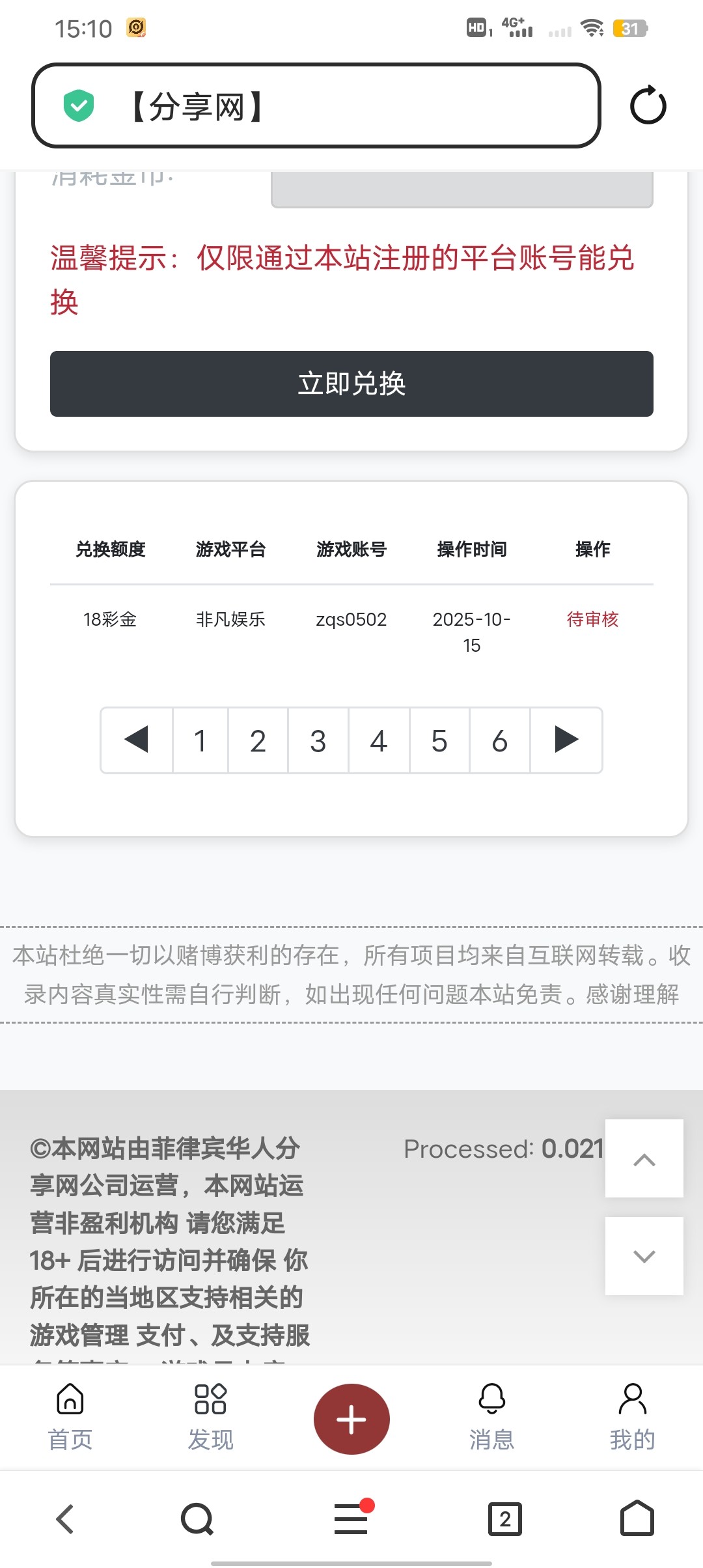Jump to bottom with the down chevron
This screenshot has width=703, height=1568.
(644, 1256)
